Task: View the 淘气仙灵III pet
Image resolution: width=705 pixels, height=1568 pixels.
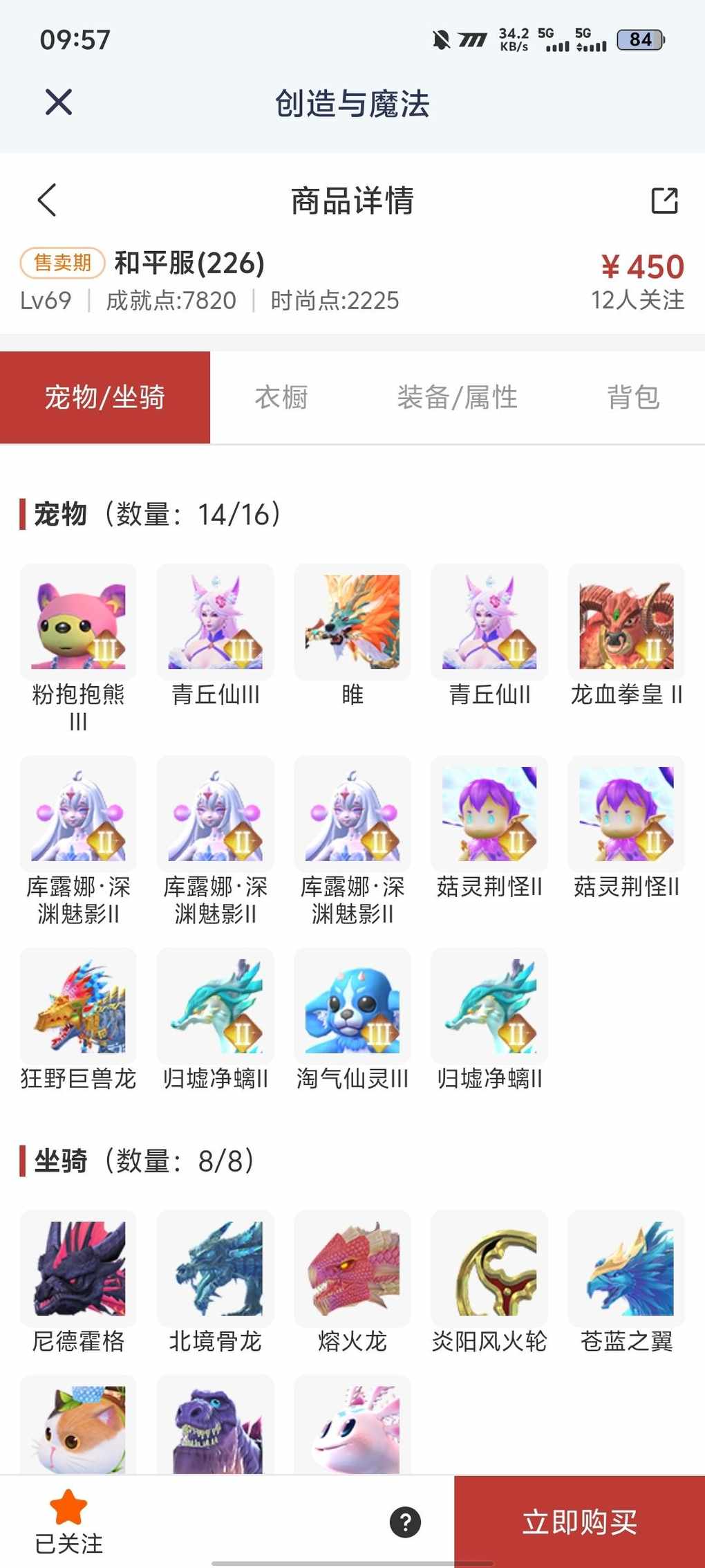Action: pyautogui.click(x=352, y=1006)
